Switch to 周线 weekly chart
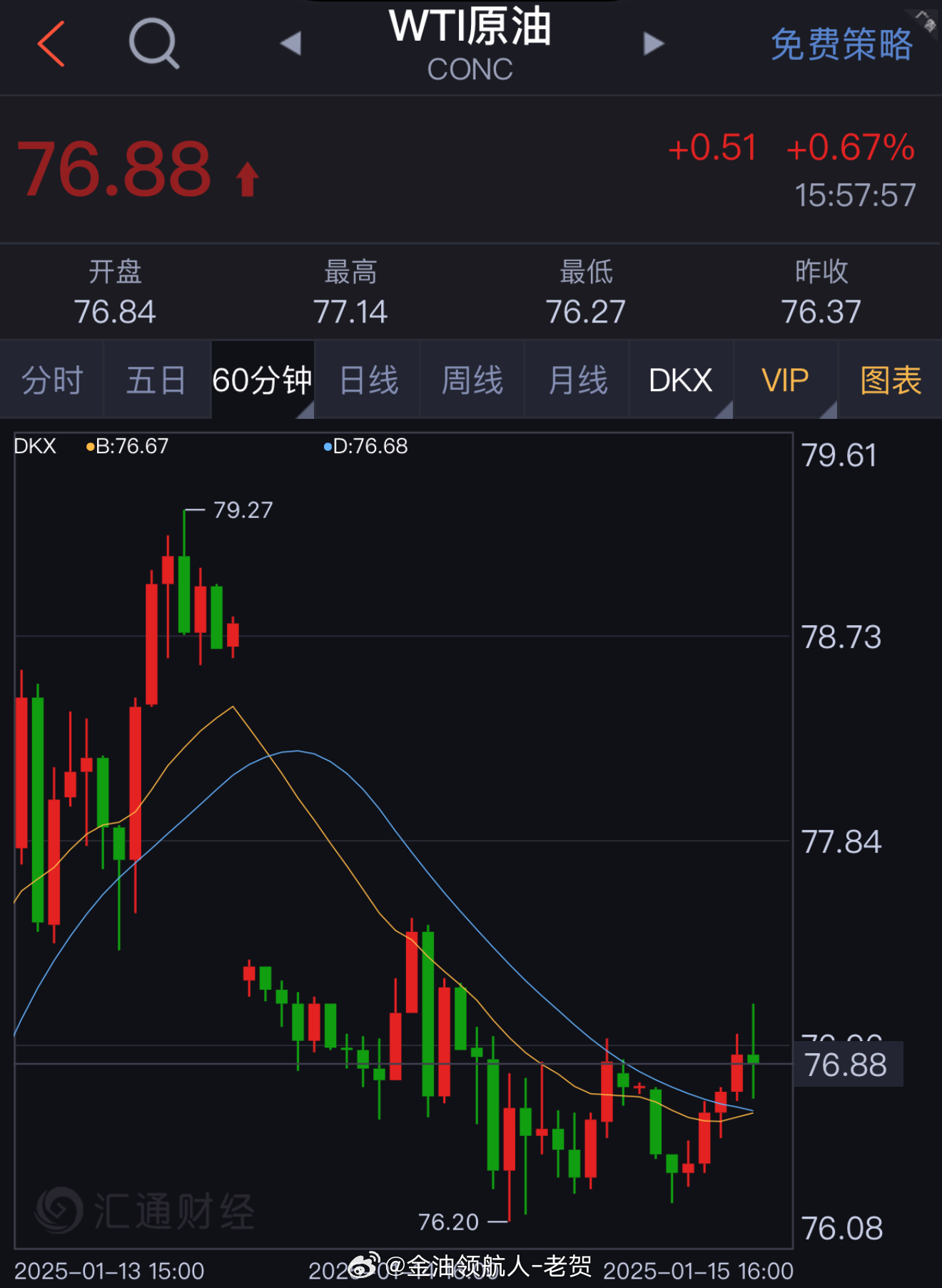Screen dimensions: 942x1288 [472, 380]
